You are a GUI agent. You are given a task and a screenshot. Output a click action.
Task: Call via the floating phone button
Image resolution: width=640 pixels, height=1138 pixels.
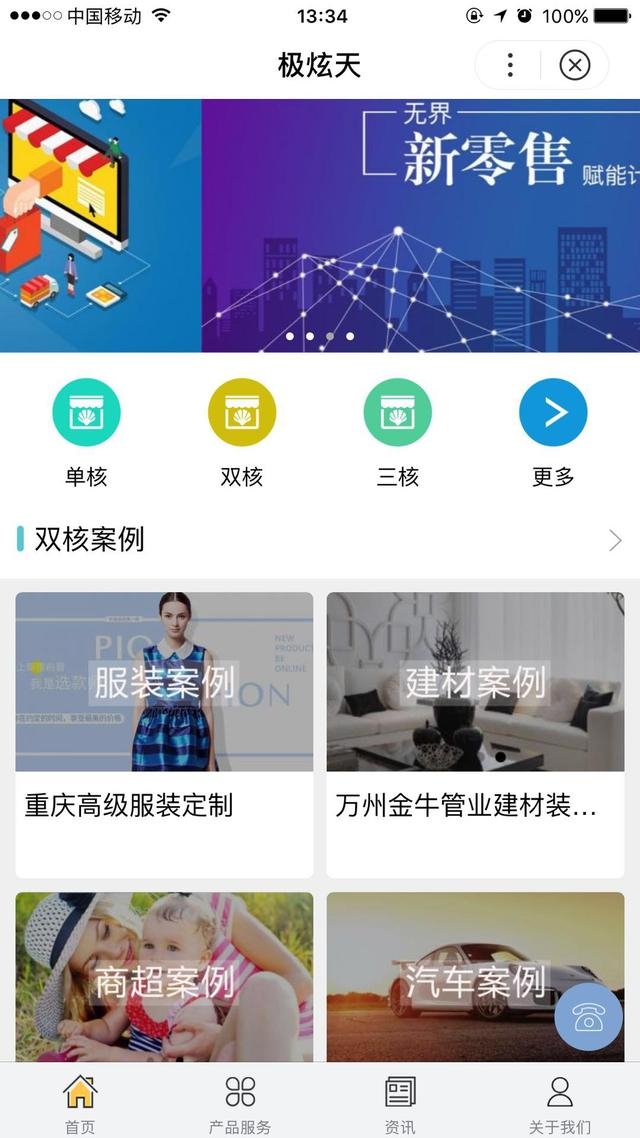(x=588, y=1016)
